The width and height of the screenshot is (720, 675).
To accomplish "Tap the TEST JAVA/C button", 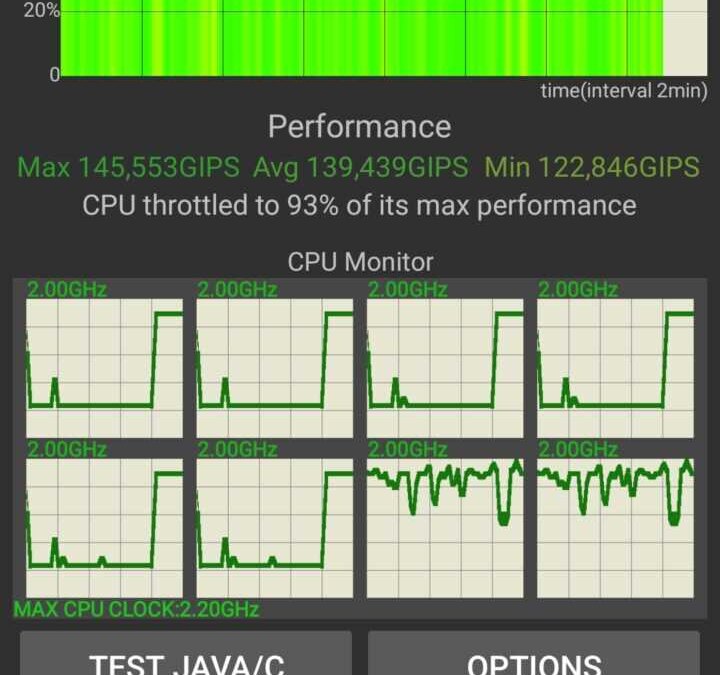I will [x=185, y=655].
